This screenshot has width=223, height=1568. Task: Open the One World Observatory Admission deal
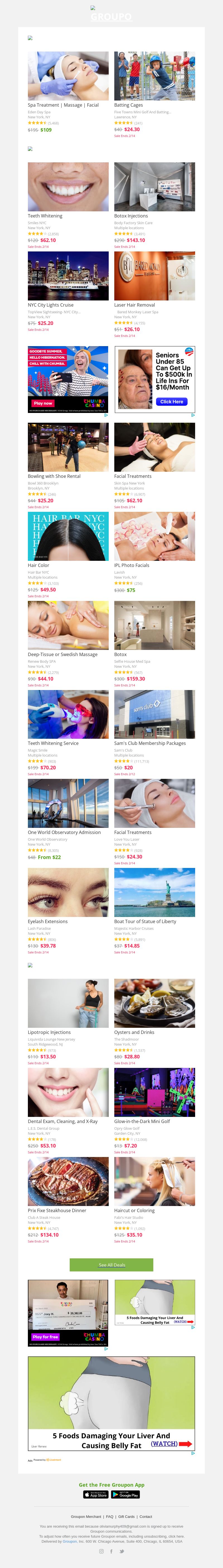pos(68,803)
